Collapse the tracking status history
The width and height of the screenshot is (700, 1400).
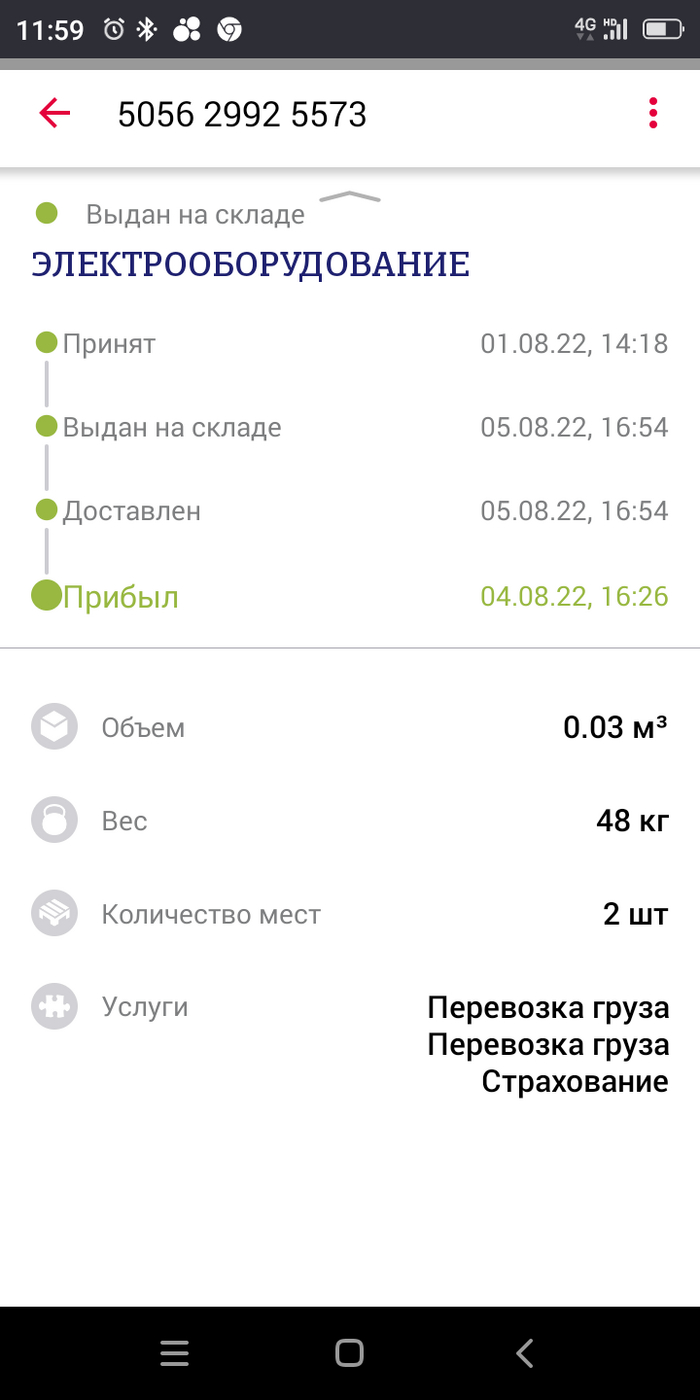click(x=350, y=196)
